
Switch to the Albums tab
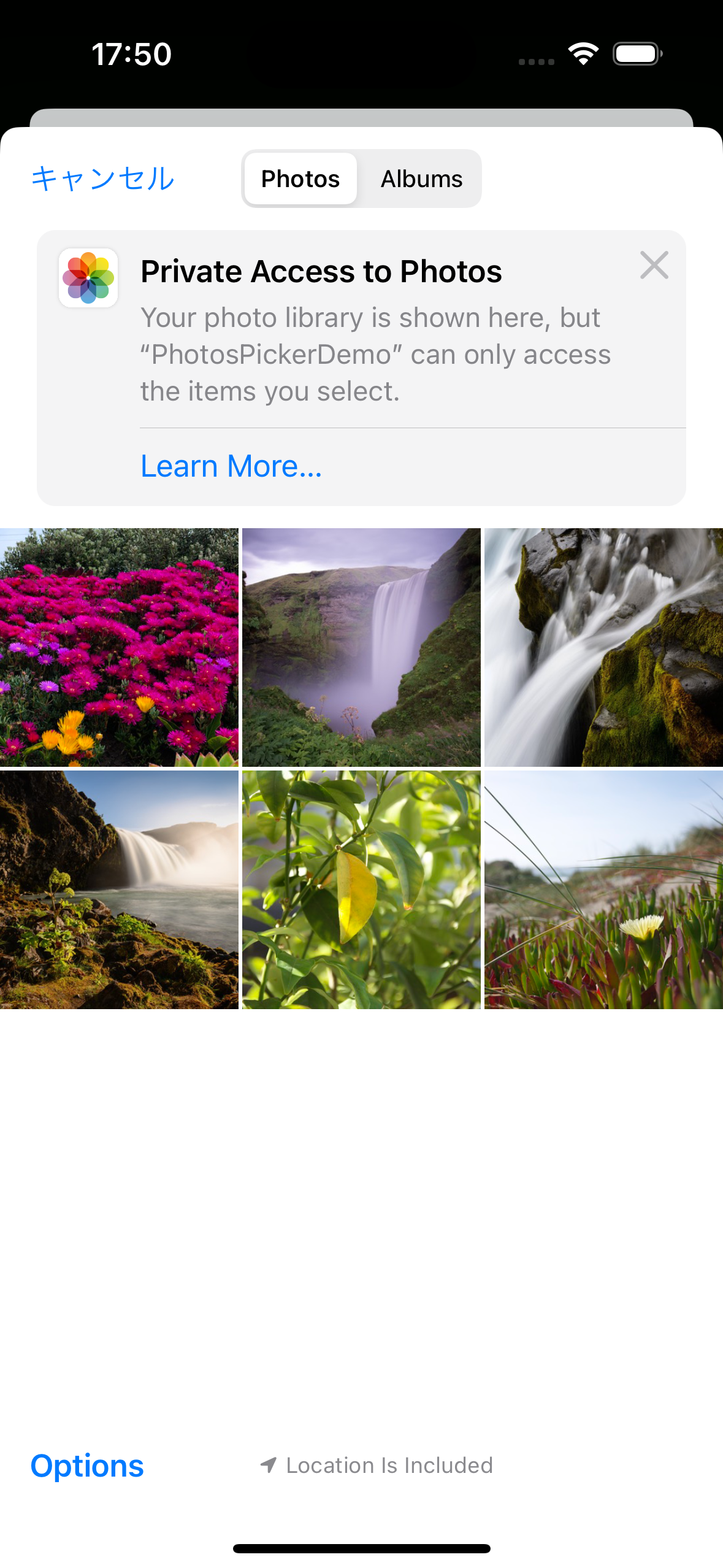tap(421, 179)
